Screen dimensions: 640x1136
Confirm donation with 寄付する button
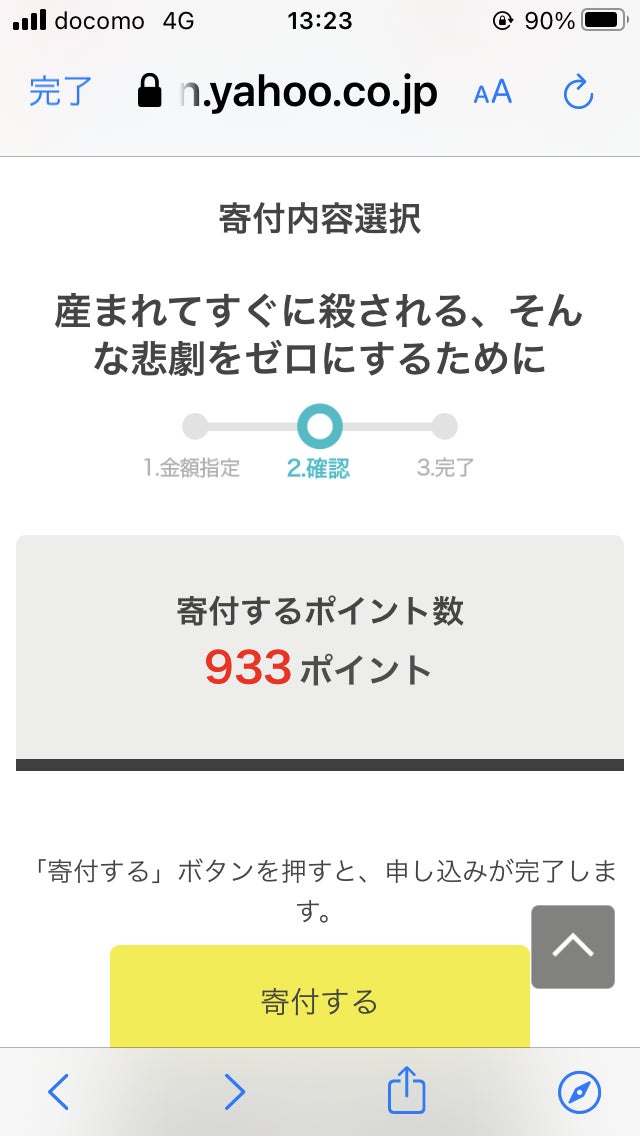pos(319,998)
